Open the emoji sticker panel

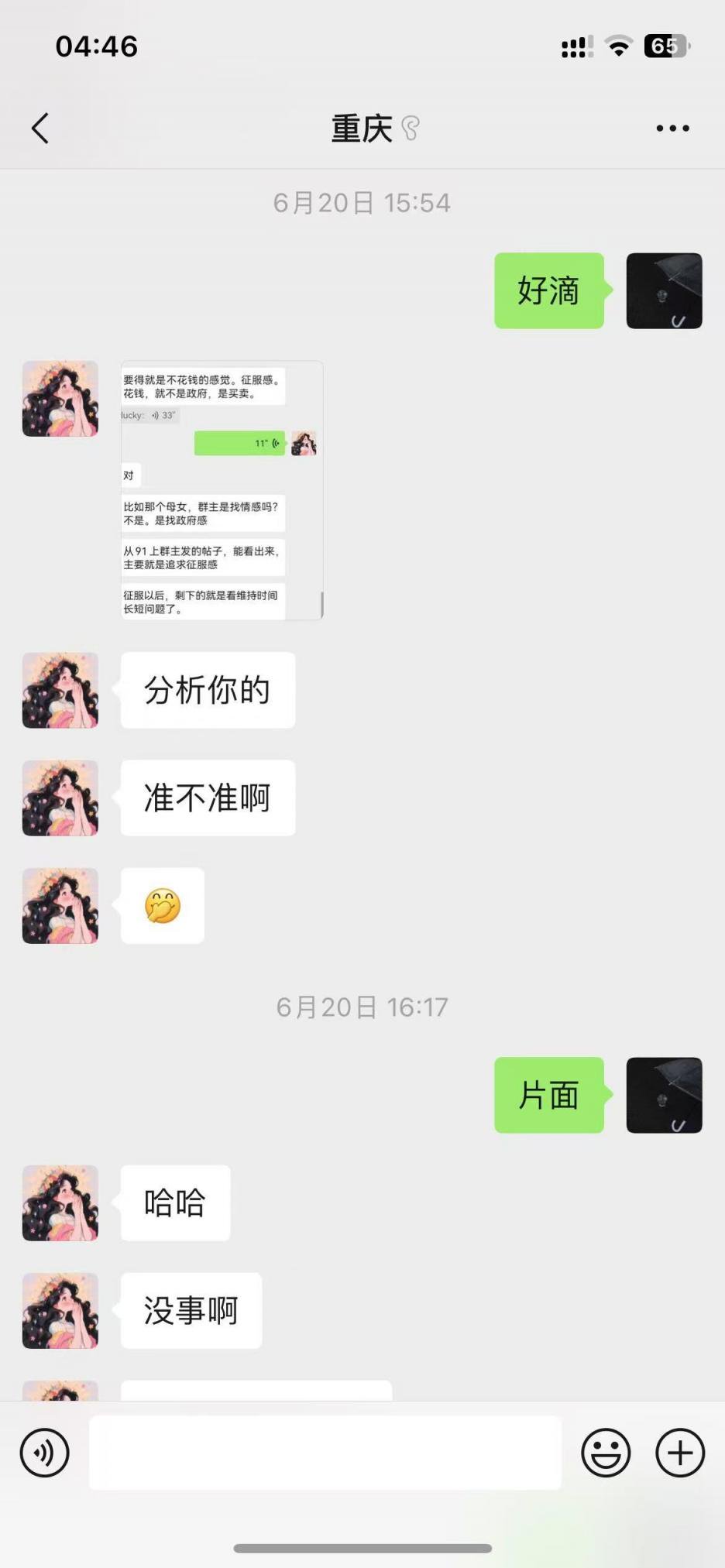click(606, 1453)
